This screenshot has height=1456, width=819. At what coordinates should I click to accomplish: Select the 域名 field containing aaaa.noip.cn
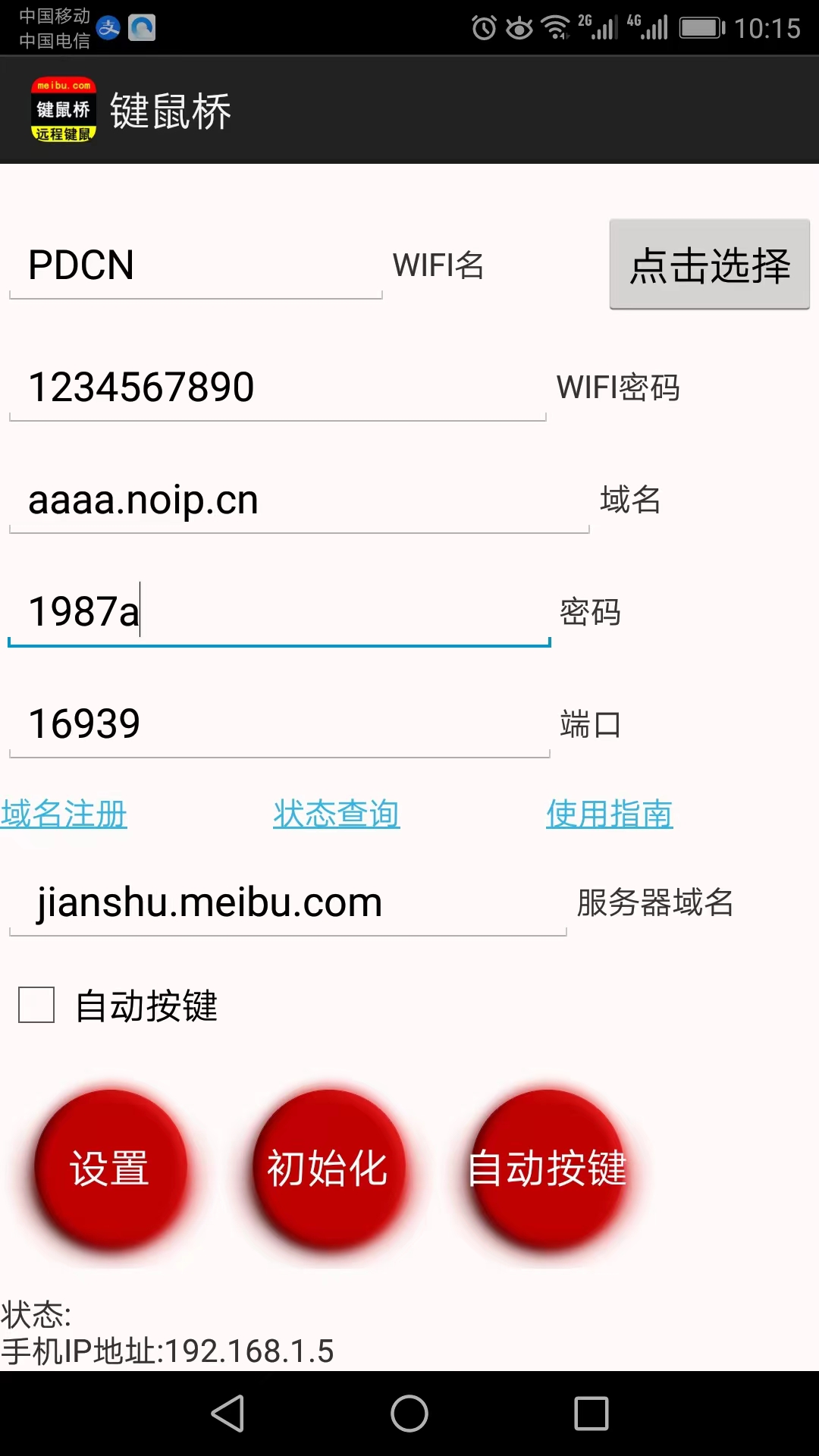tap(299, 500)
